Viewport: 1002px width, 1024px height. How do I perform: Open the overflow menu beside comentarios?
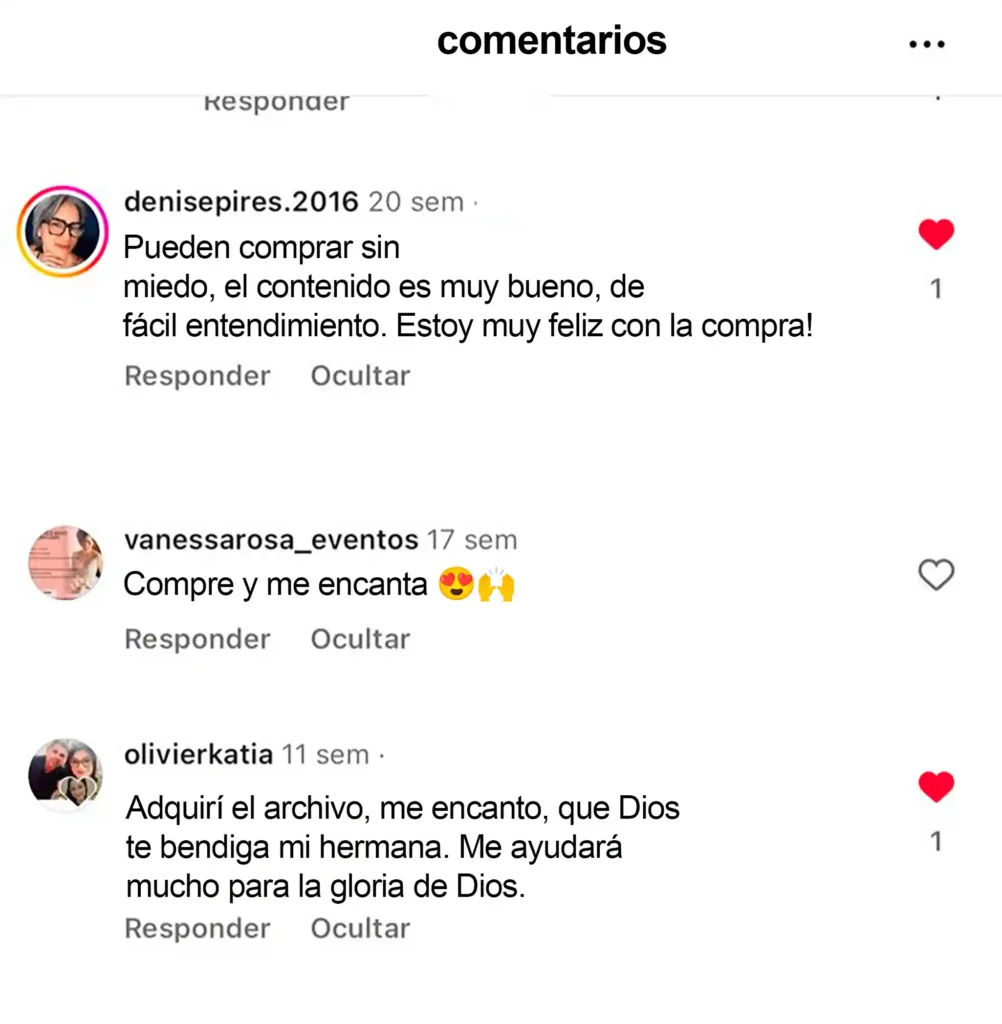pyautogui.click(x=927, y=44)
